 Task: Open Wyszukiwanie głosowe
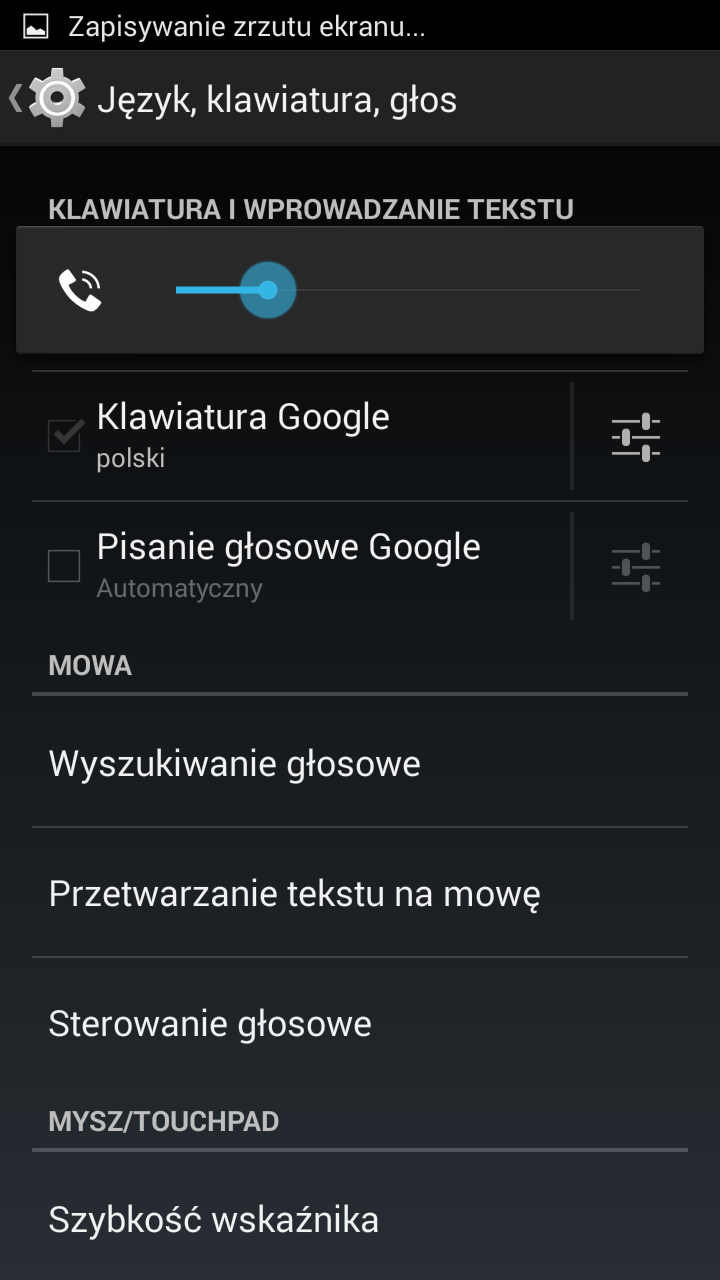(360, 764)
